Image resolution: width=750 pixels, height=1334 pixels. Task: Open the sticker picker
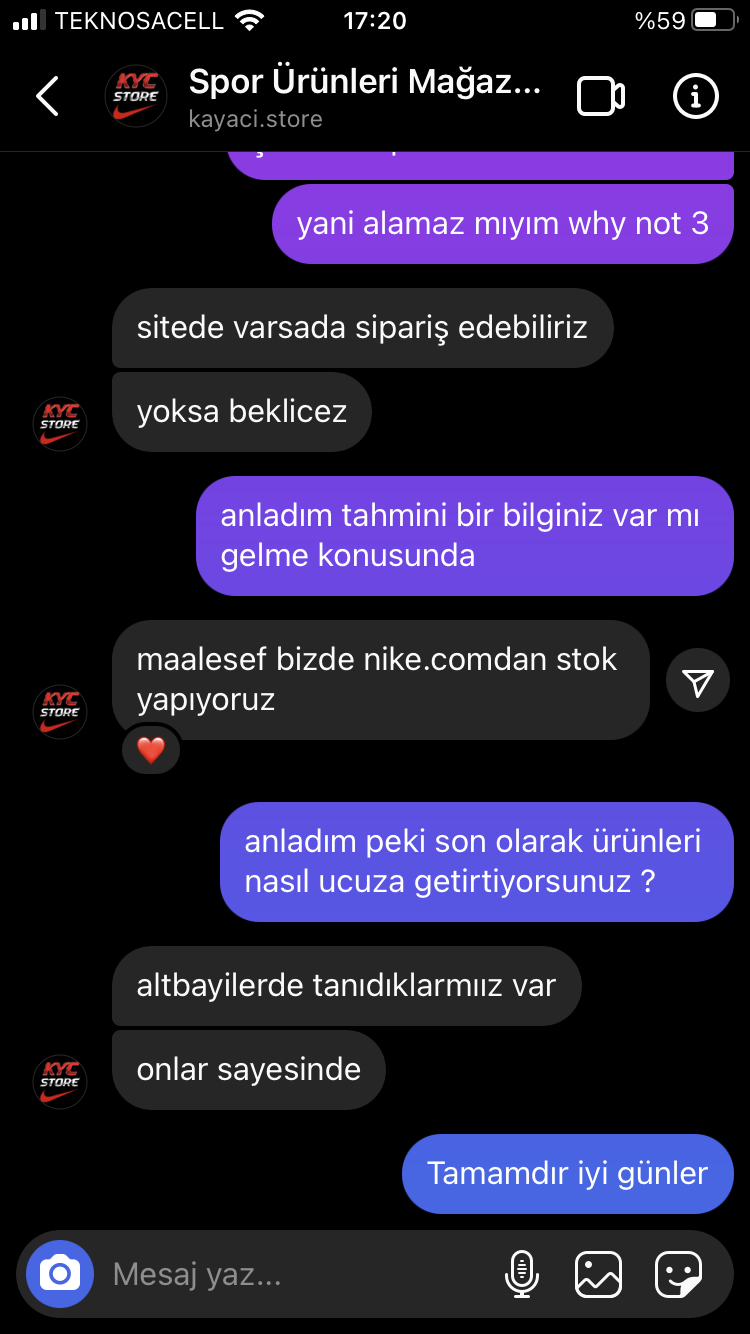click(678, 1274)
